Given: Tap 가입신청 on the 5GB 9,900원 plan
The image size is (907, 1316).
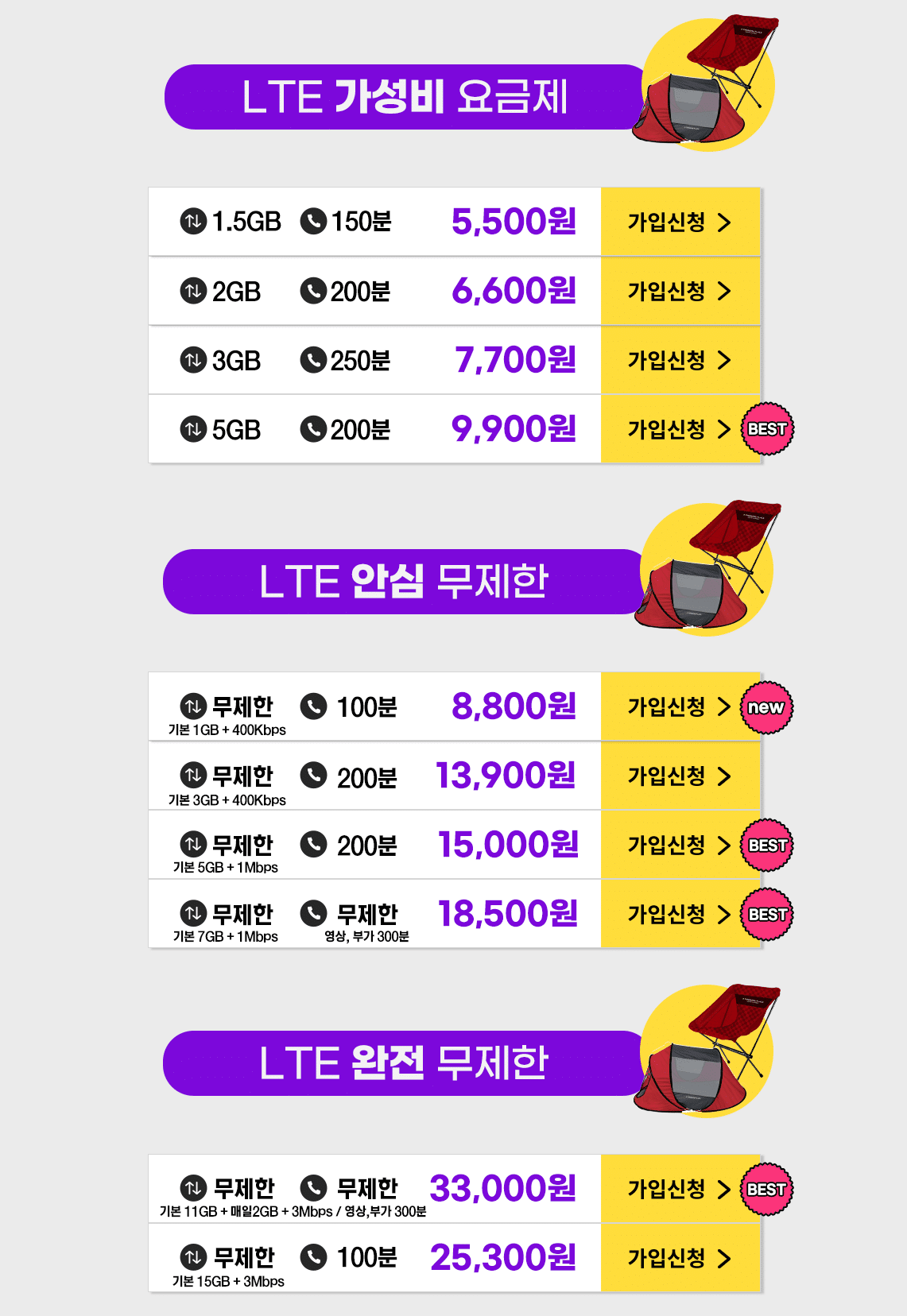Looking at the screenshot, I should coord(680,429).
